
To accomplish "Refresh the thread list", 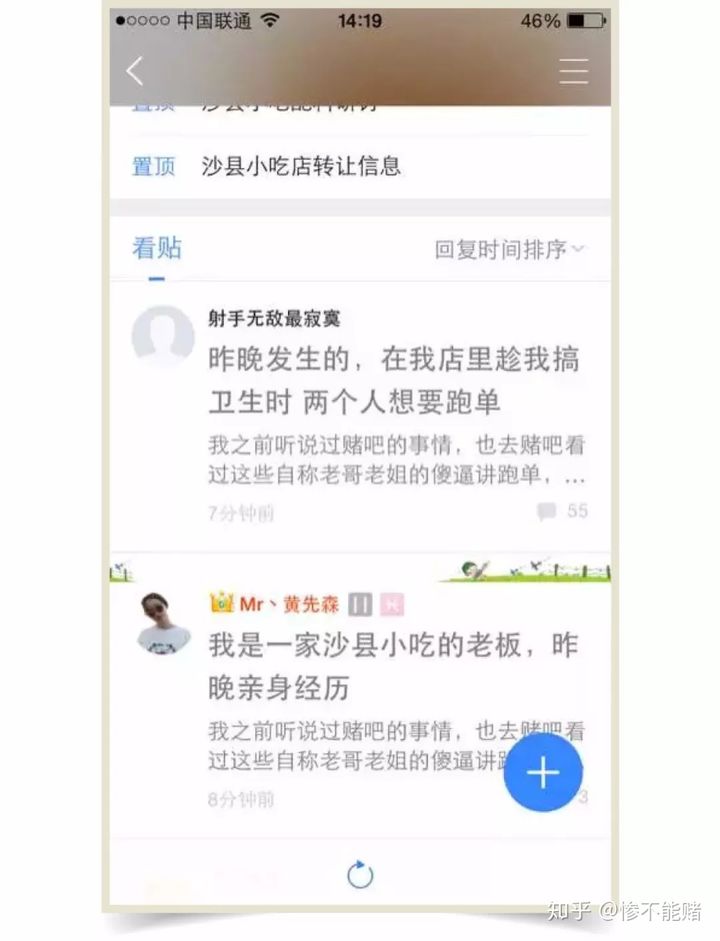I will pyautogui.click(x=360, y=876).
